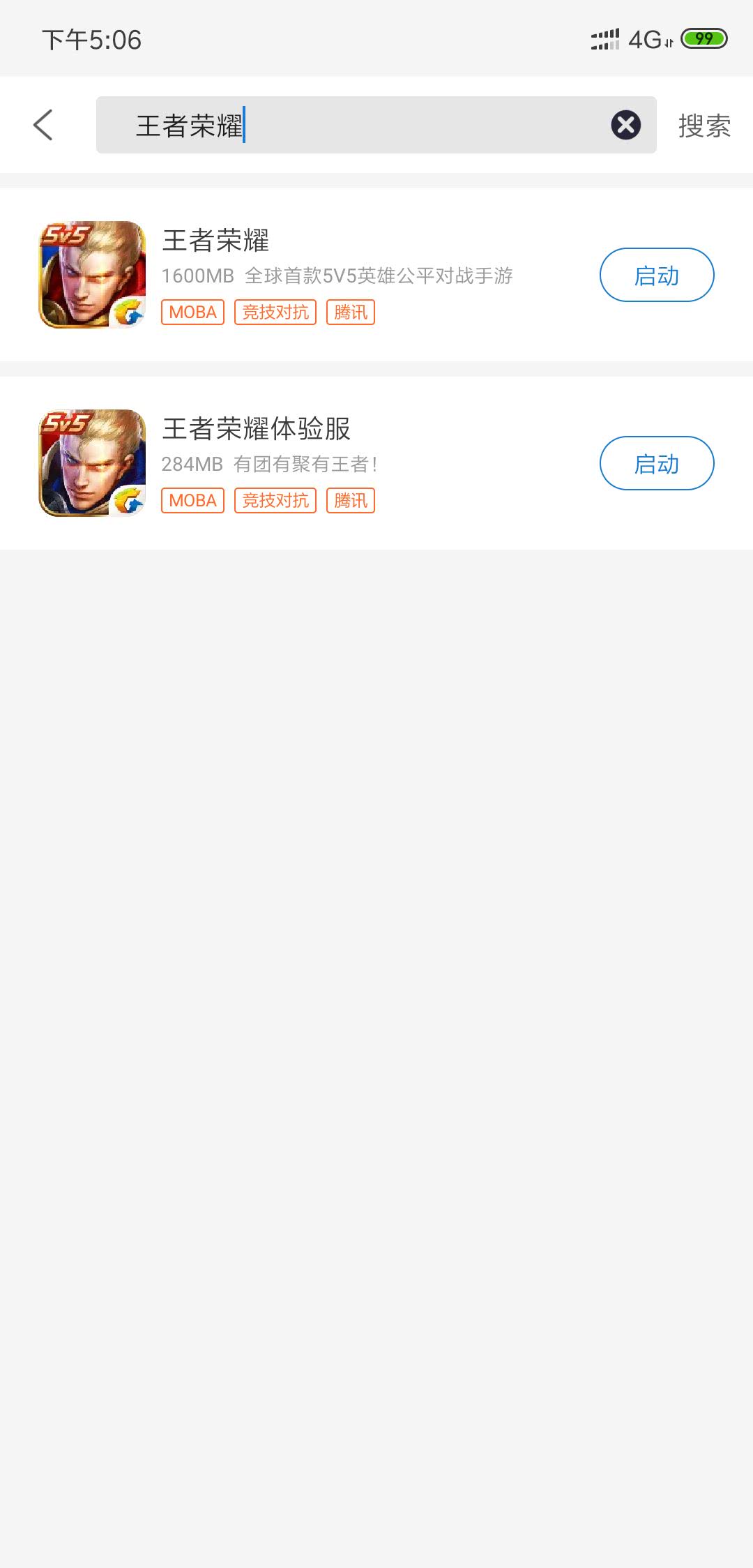Focus the search field containing 王者荣耀
753x1568 pixels.
click(x=363, y=126)
